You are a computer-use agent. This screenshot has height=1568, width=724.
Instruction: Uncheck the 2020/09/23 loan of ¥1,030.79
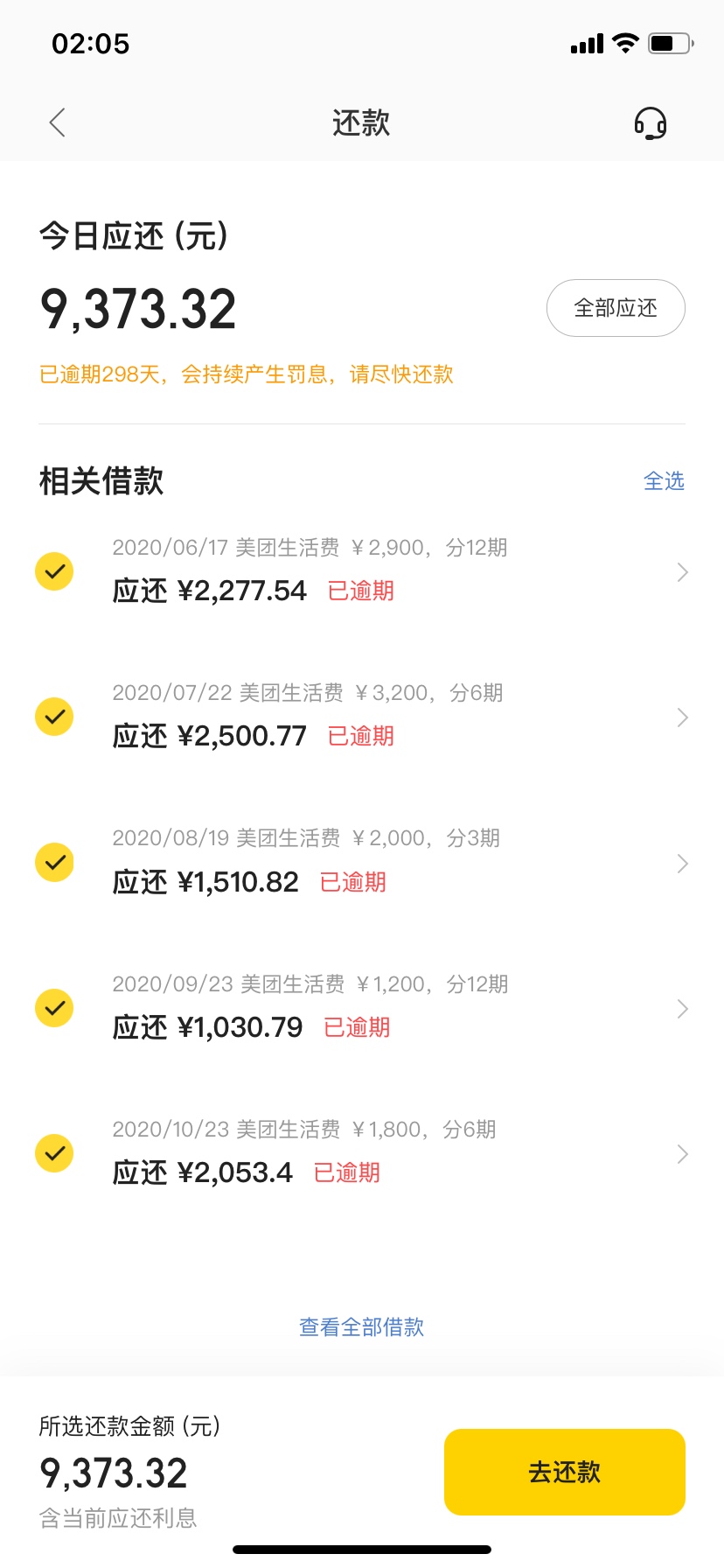coord(54,1008)
